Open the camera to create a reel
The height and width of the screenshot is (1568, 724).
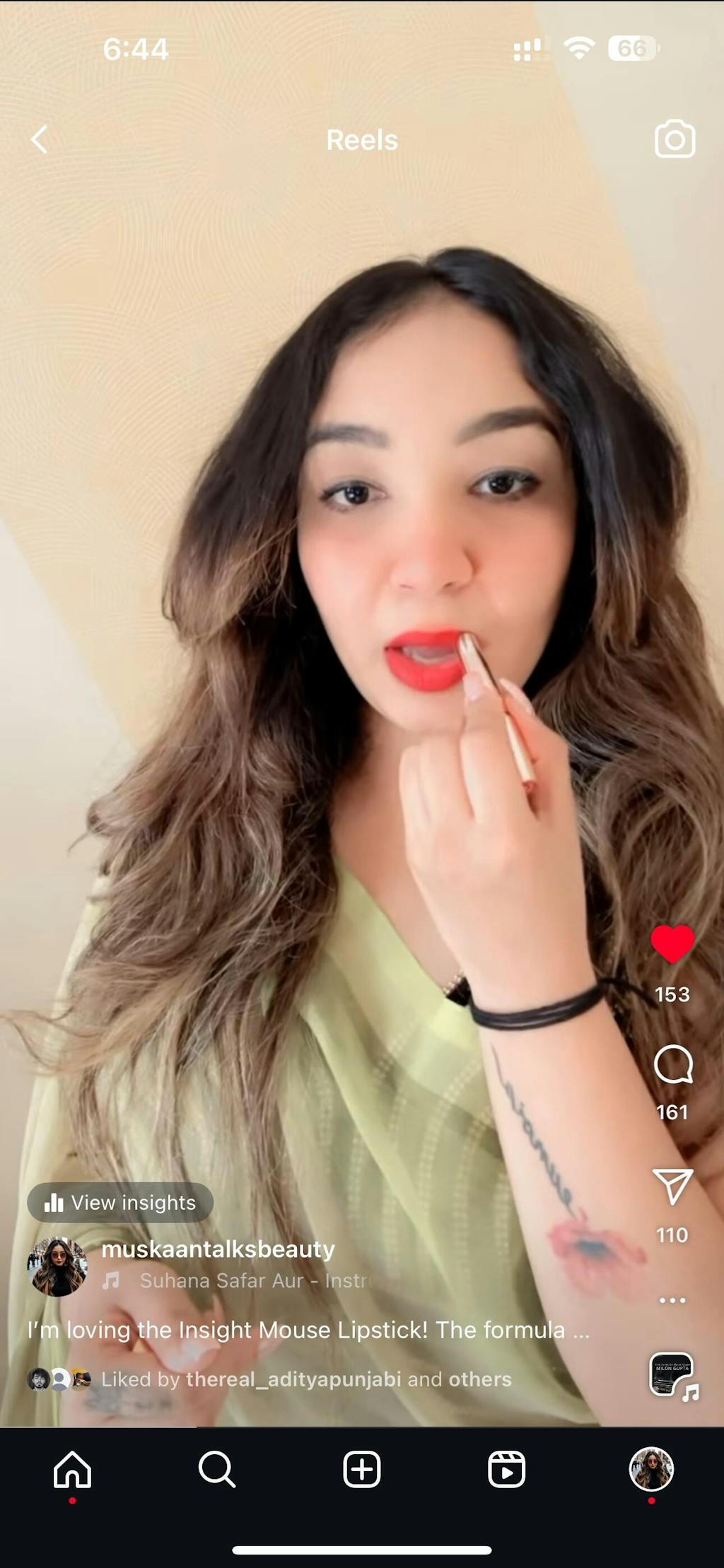(x=675, y=139)
